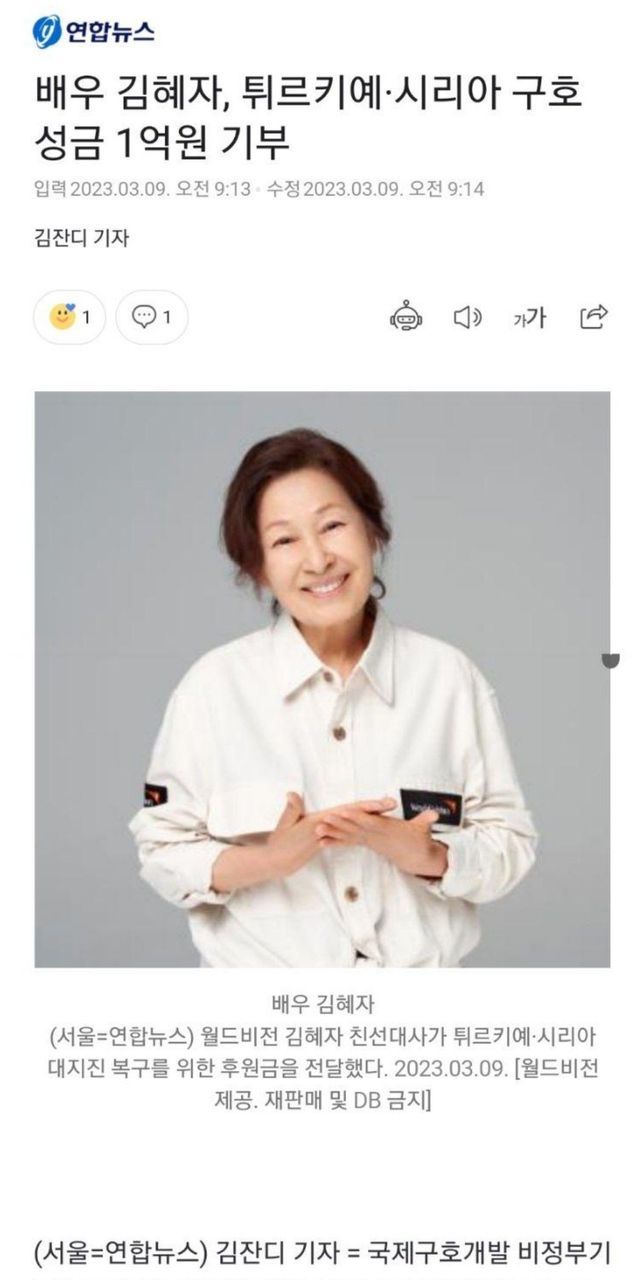Open reporter 김잔디 기자 profile
Viewport: 640px width, 1280px height.
(x=81, y=238)
